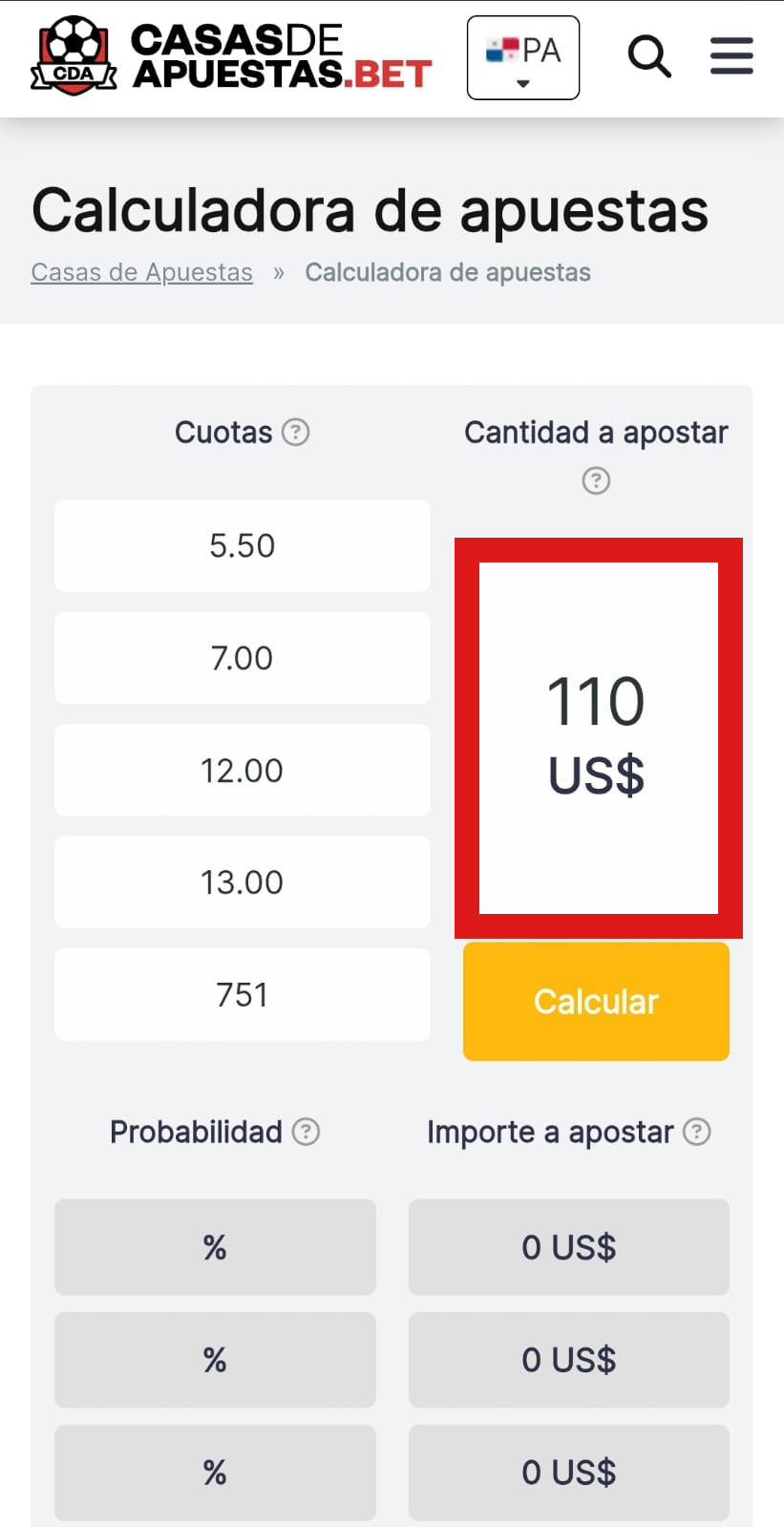Show help for Importe a apostar

pyautogui.click(x=697, y=1132)
